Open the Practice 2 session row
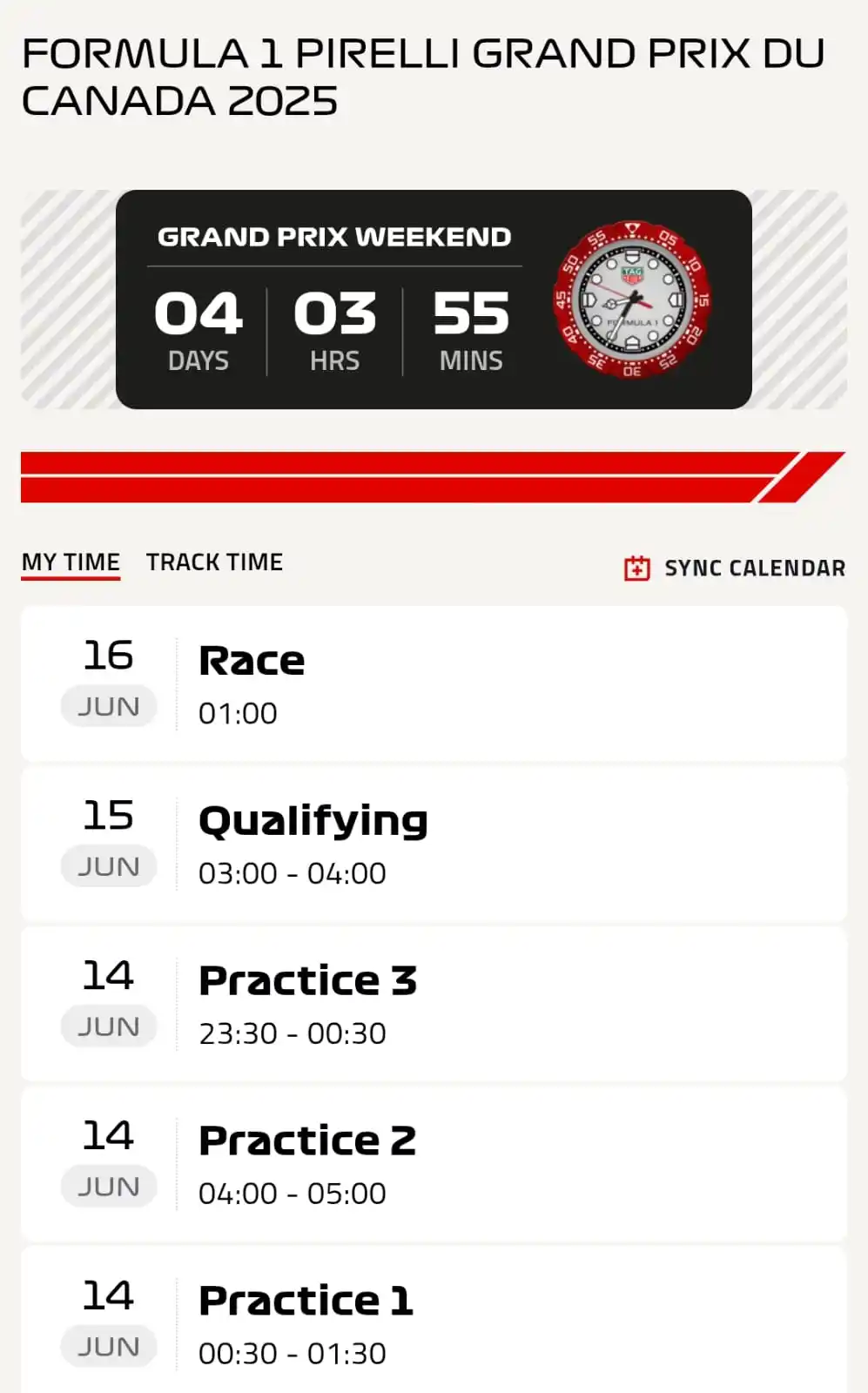Screen dimensions: 868x1393 [434, 1165]
